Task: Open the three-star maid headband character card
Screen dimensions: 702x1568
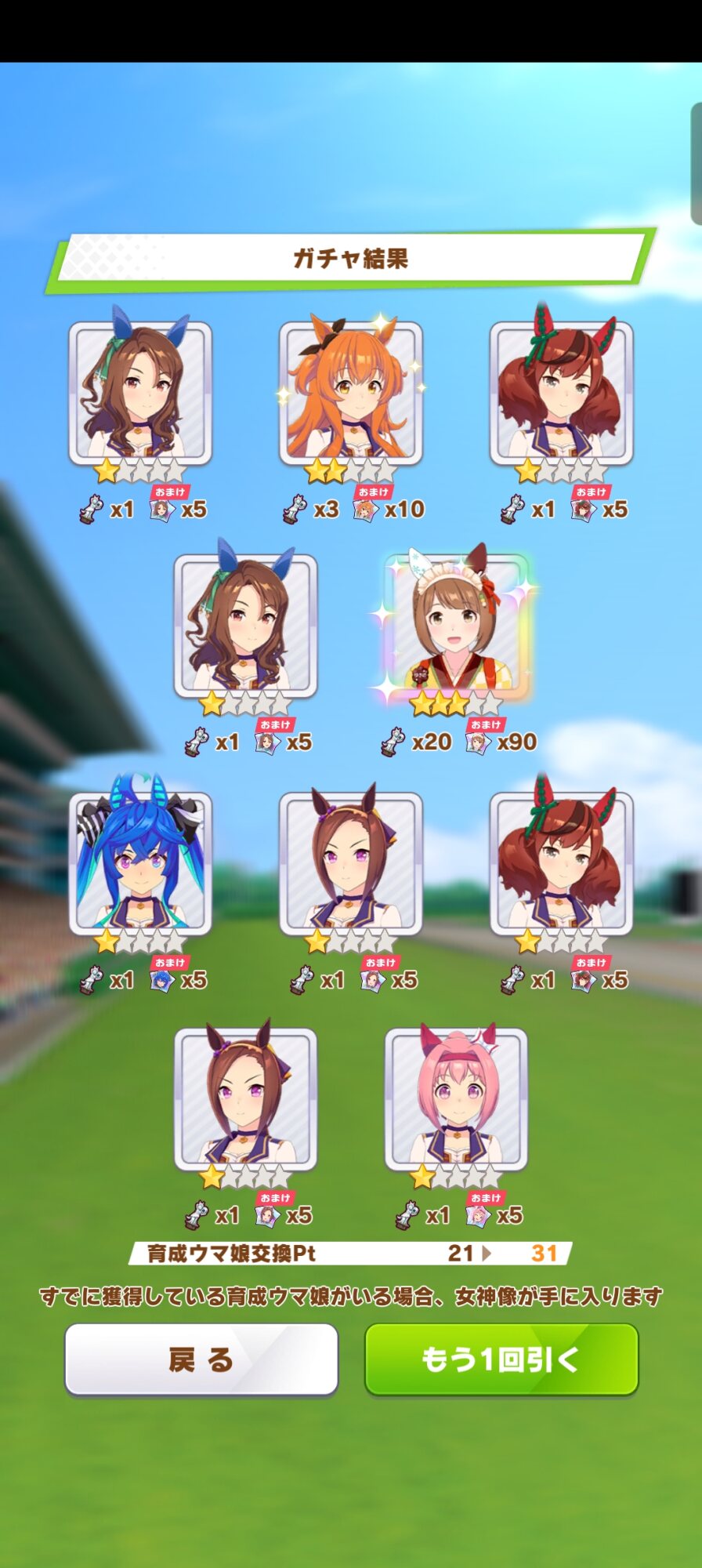Action: coord(456,626)
